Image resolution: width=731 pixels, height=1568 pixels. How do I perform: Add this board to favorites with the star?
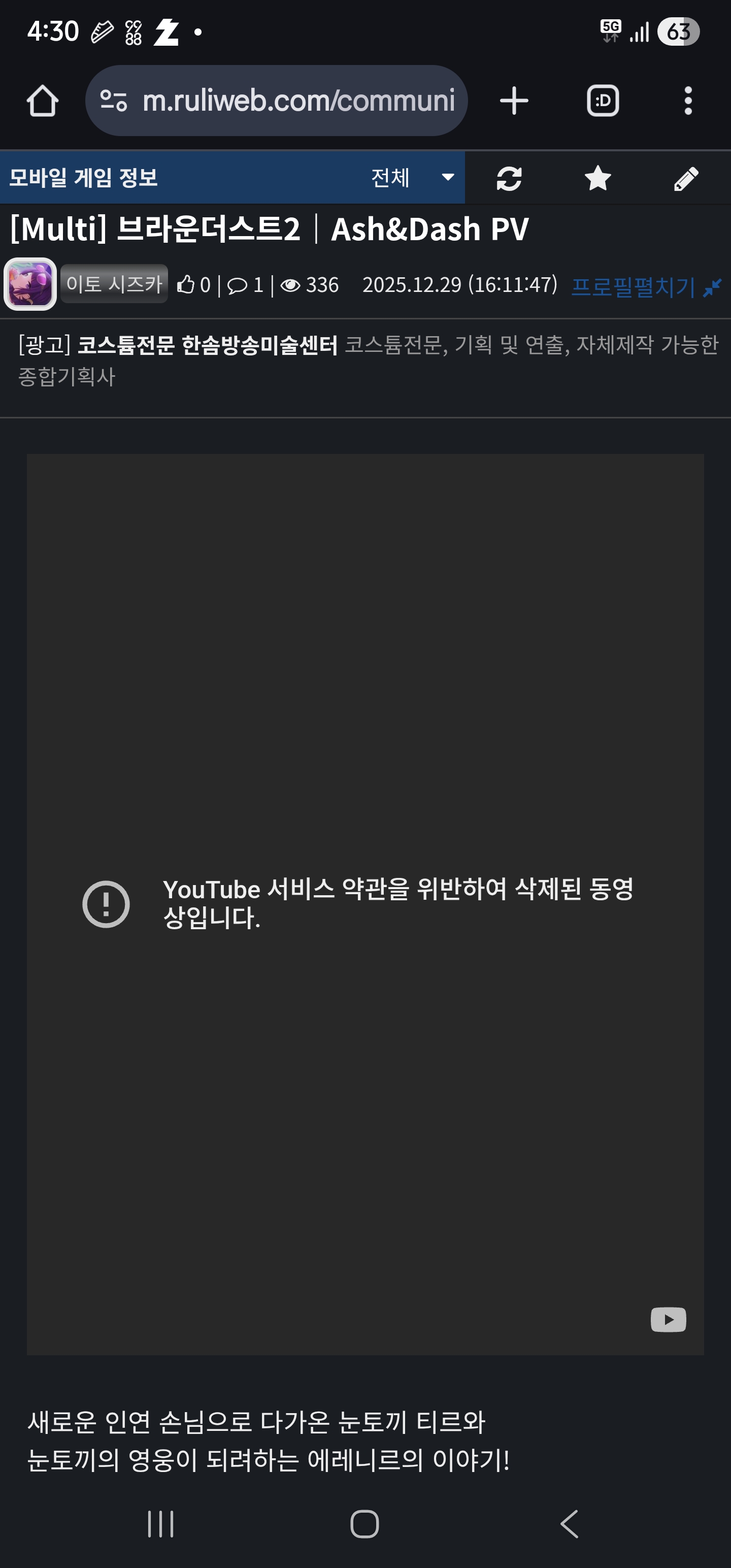point(597,178)
